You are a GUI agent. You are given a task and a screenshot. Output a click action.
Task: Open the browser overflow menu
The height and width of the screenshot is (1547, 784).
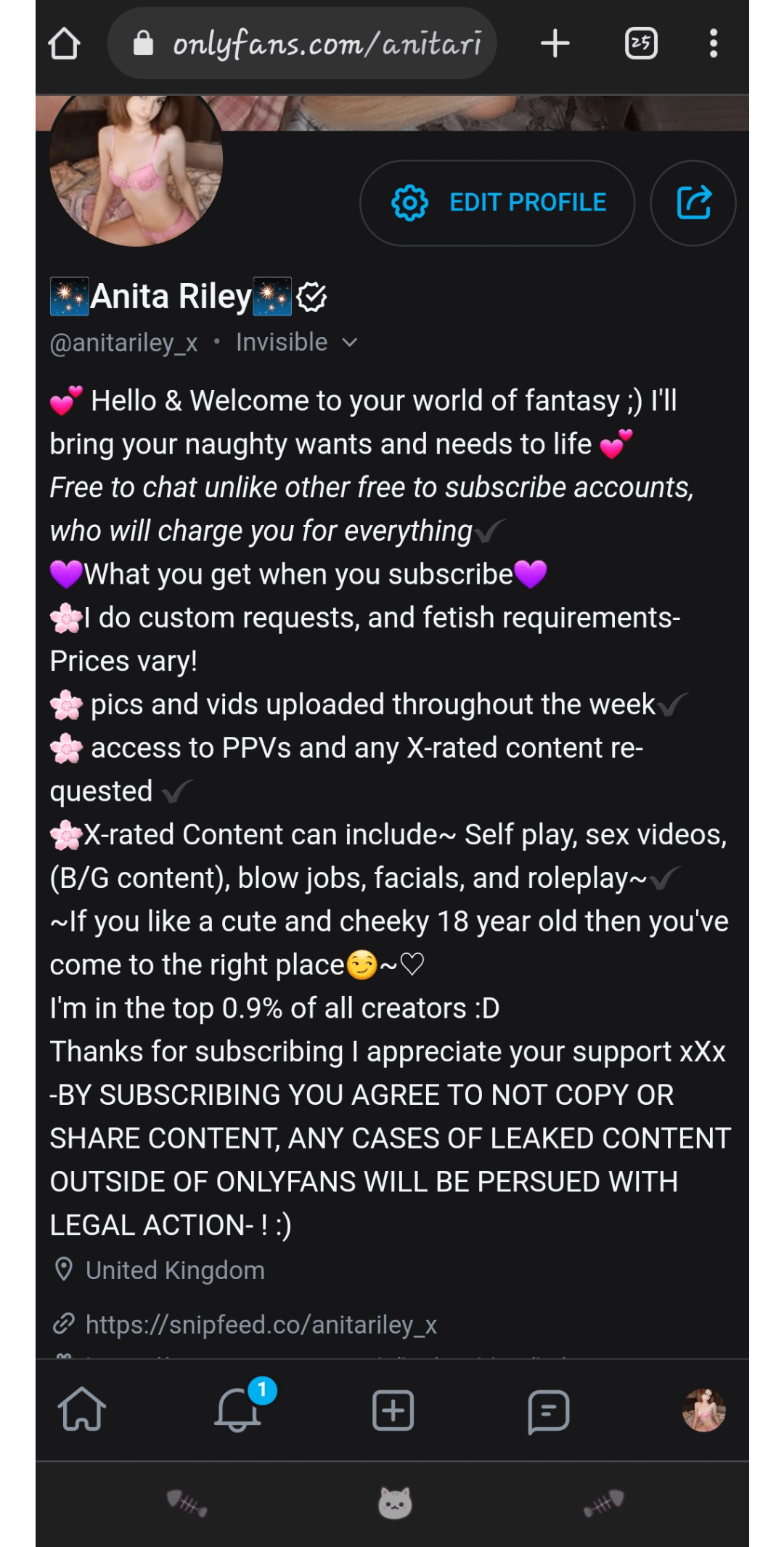click(714, 44)
